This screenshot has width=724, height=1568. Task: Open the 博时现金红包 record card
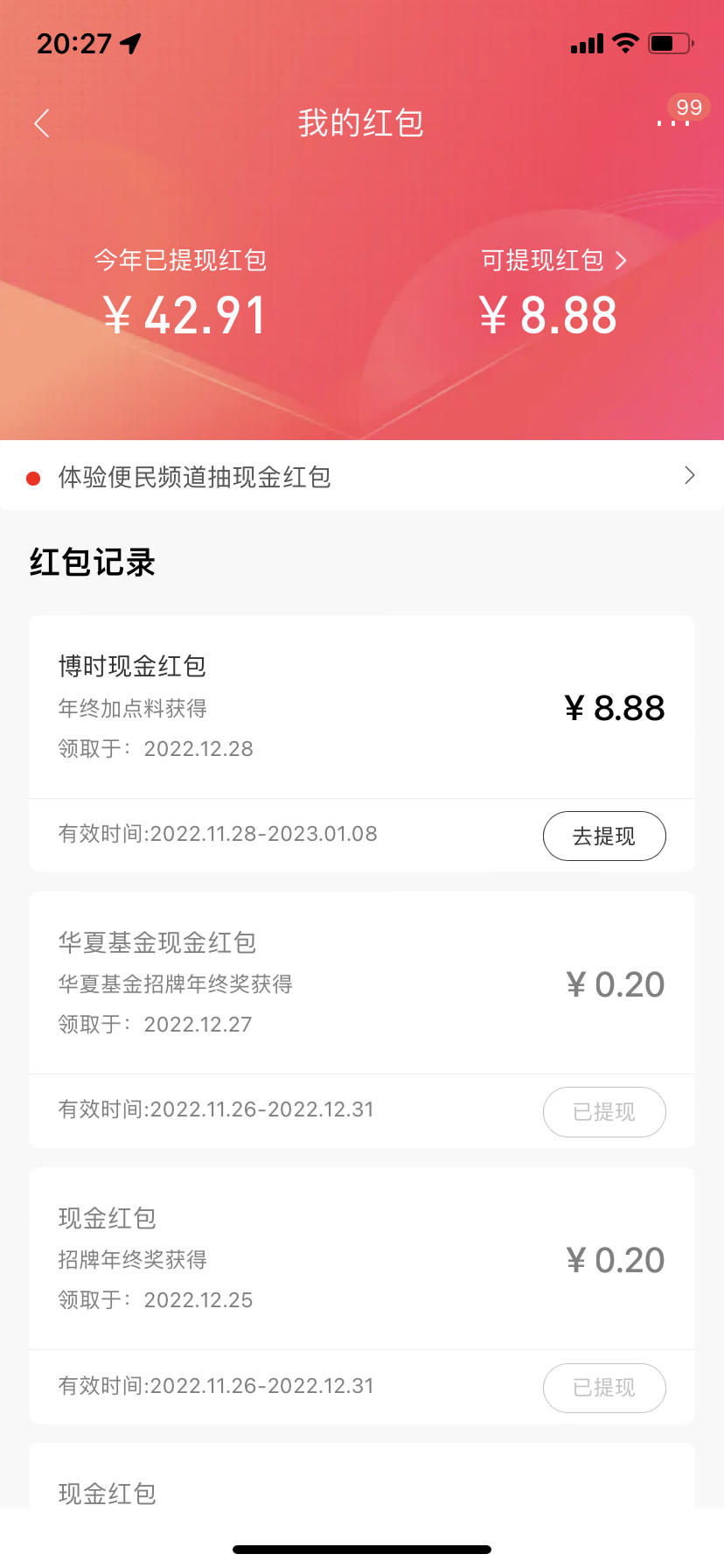click(x=362, y=743)
